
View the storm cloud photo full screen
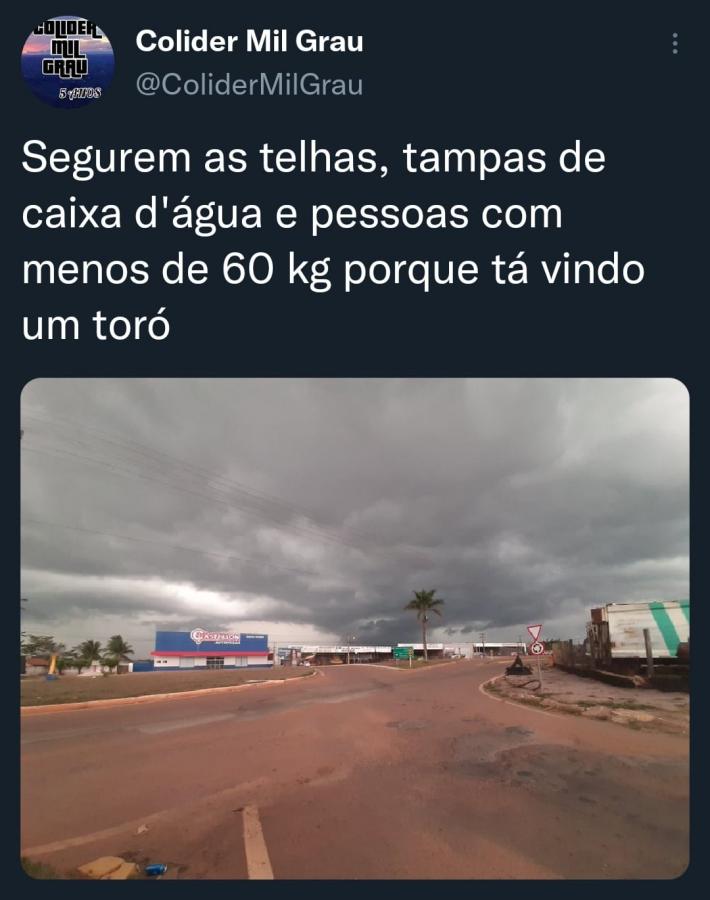(355, 628)
